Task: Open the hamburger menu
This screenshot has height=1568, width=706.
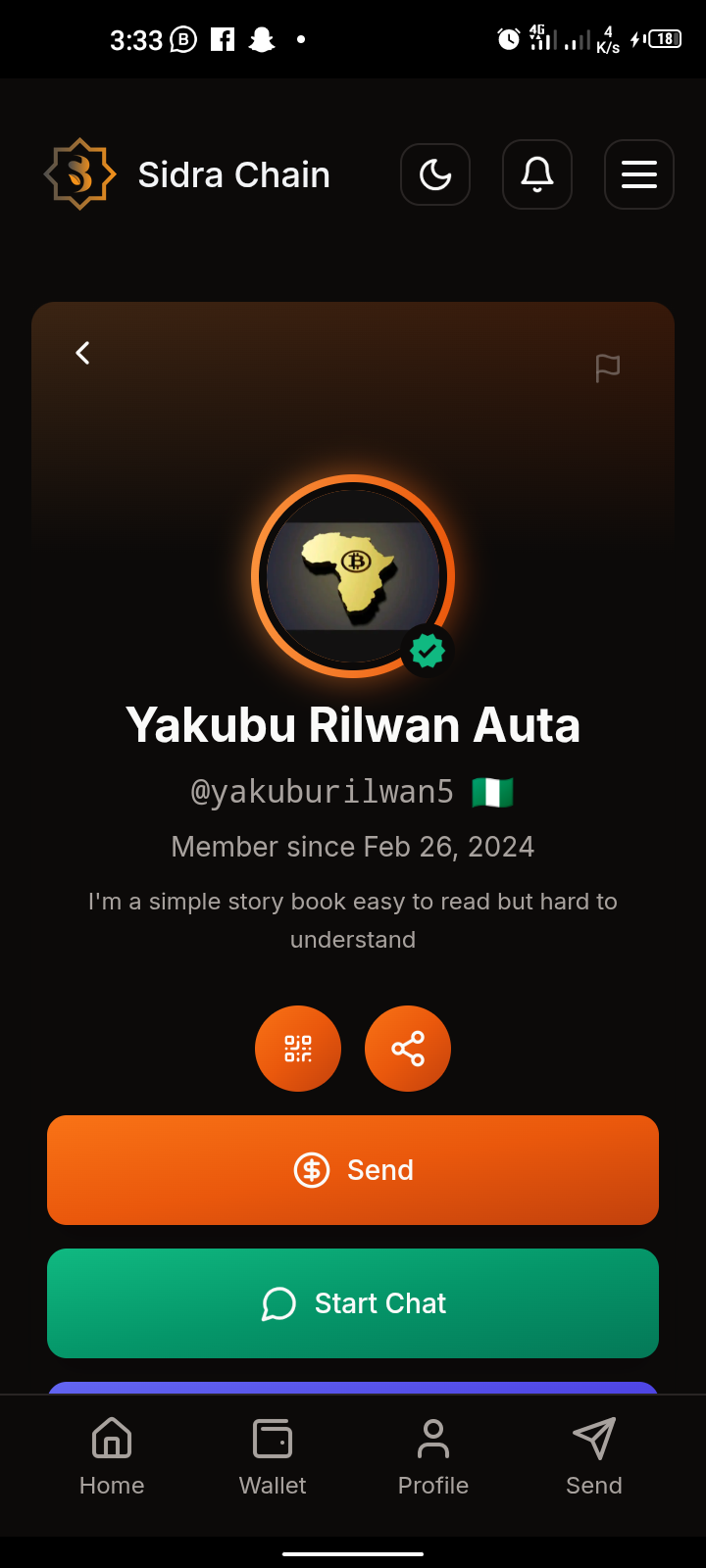Action: (639, 174)
